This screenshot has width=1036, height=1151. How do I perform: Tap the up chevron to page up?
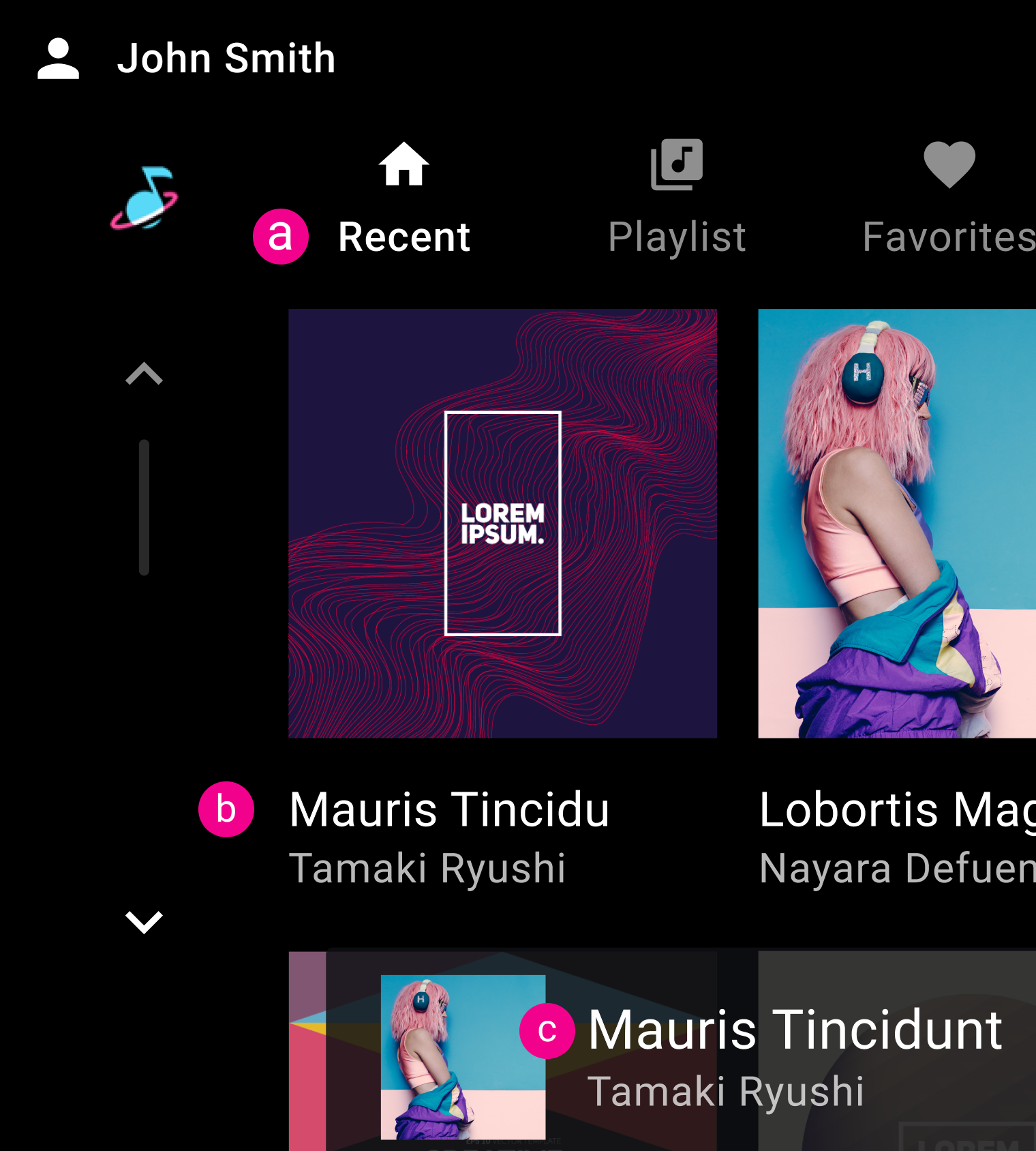coord(144,374)
